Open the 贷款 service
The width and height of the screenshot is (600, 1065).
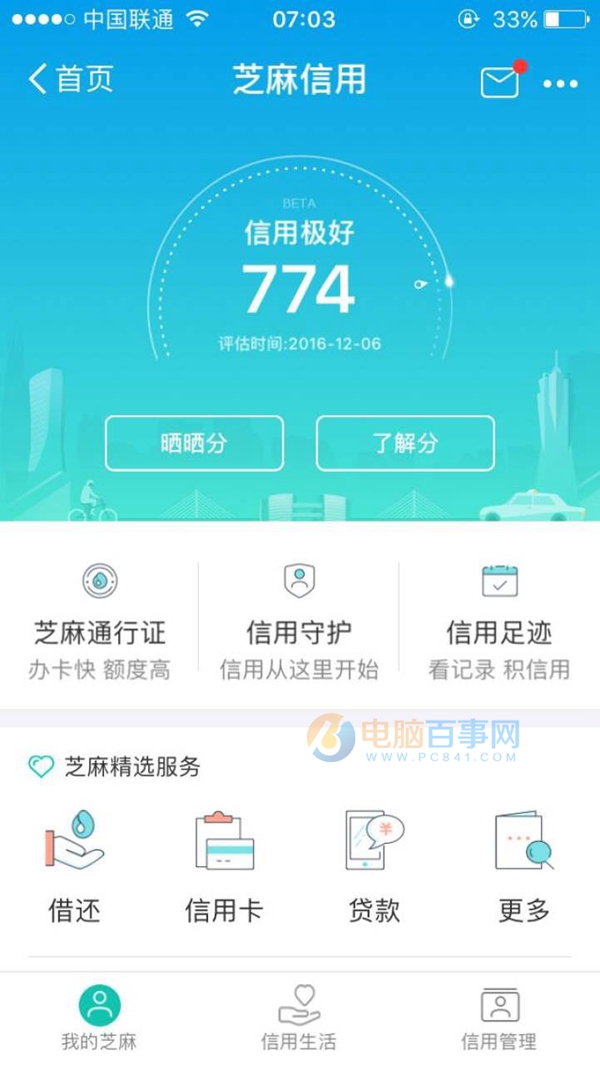[x=374, y=865]
